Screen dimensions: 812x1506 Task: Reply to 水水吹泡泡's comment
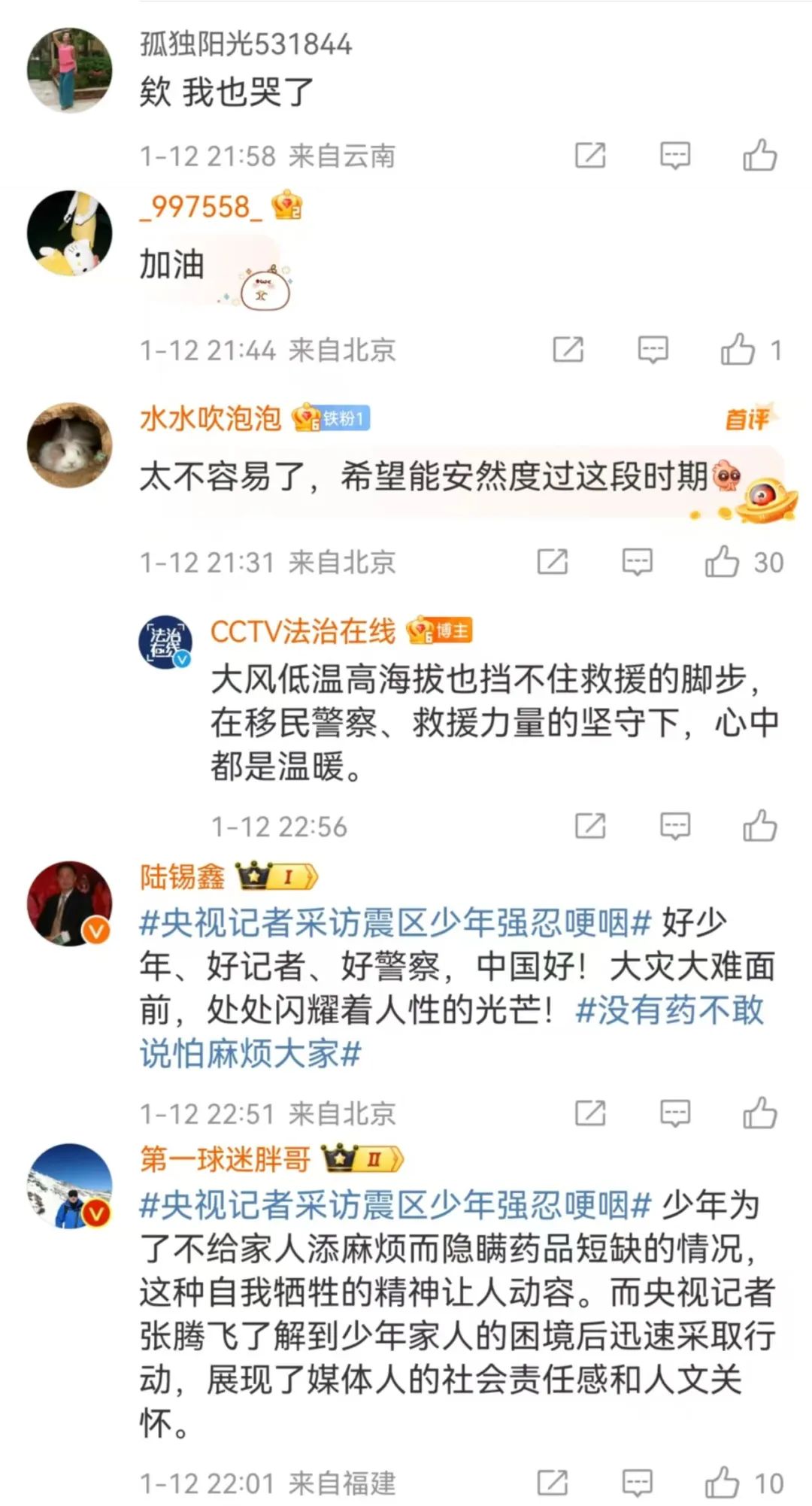coord(637,562)
